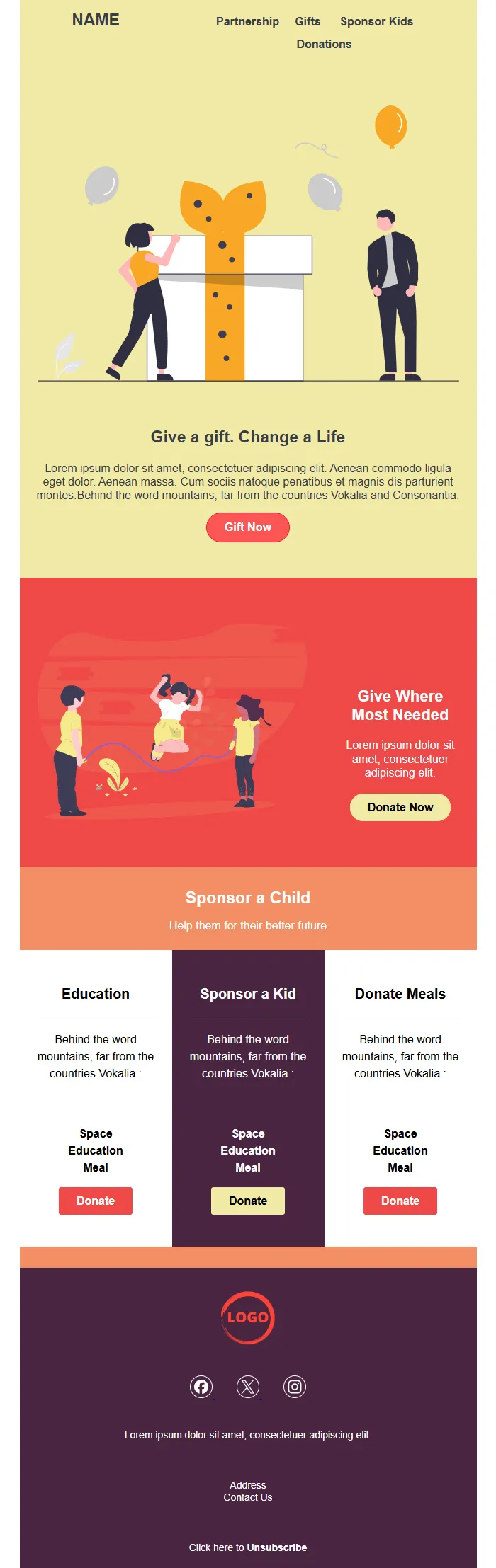Open the Instagram icon in the footer
This screenshot has width=496, height=1568.
tap(295, 1387)
